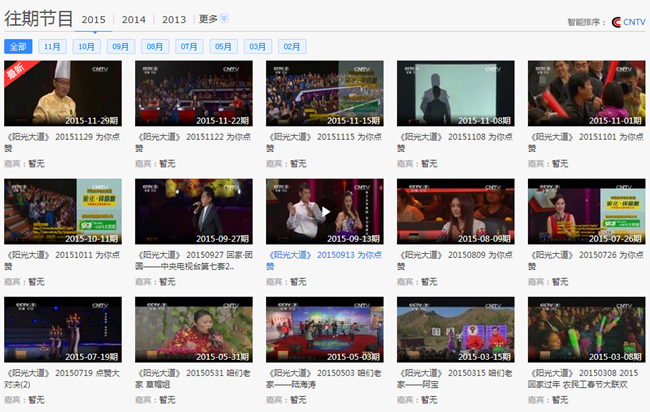The image size is (650, 412).
Task: Expand the 更多 years dropdown
Action: [x=213, y=19]
